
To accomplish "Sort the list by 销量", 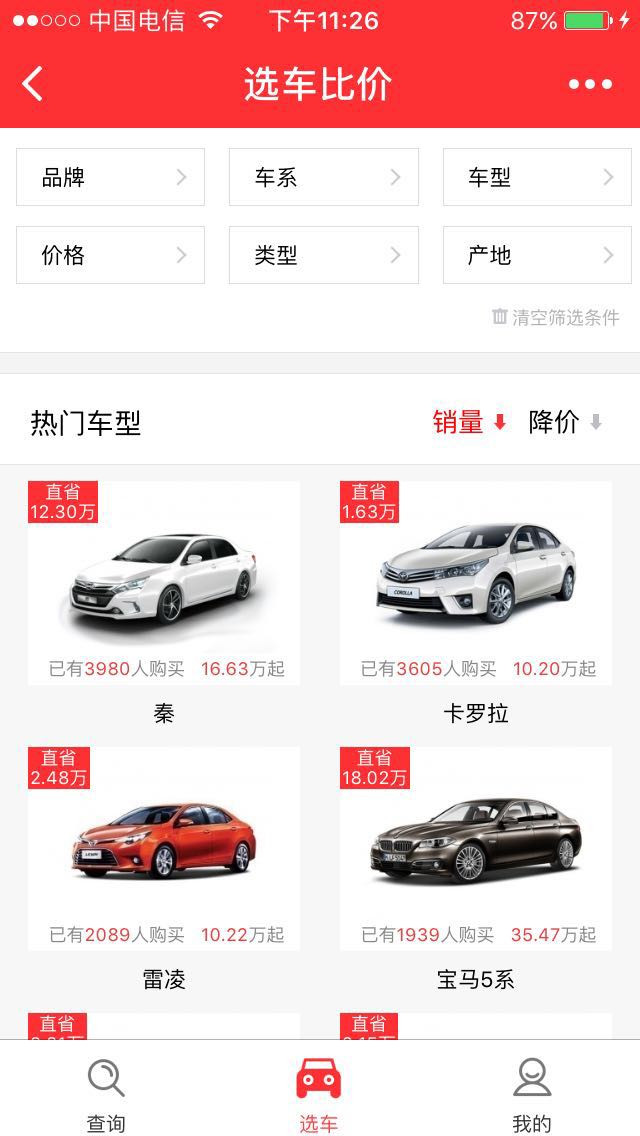I will click(469, 422).
